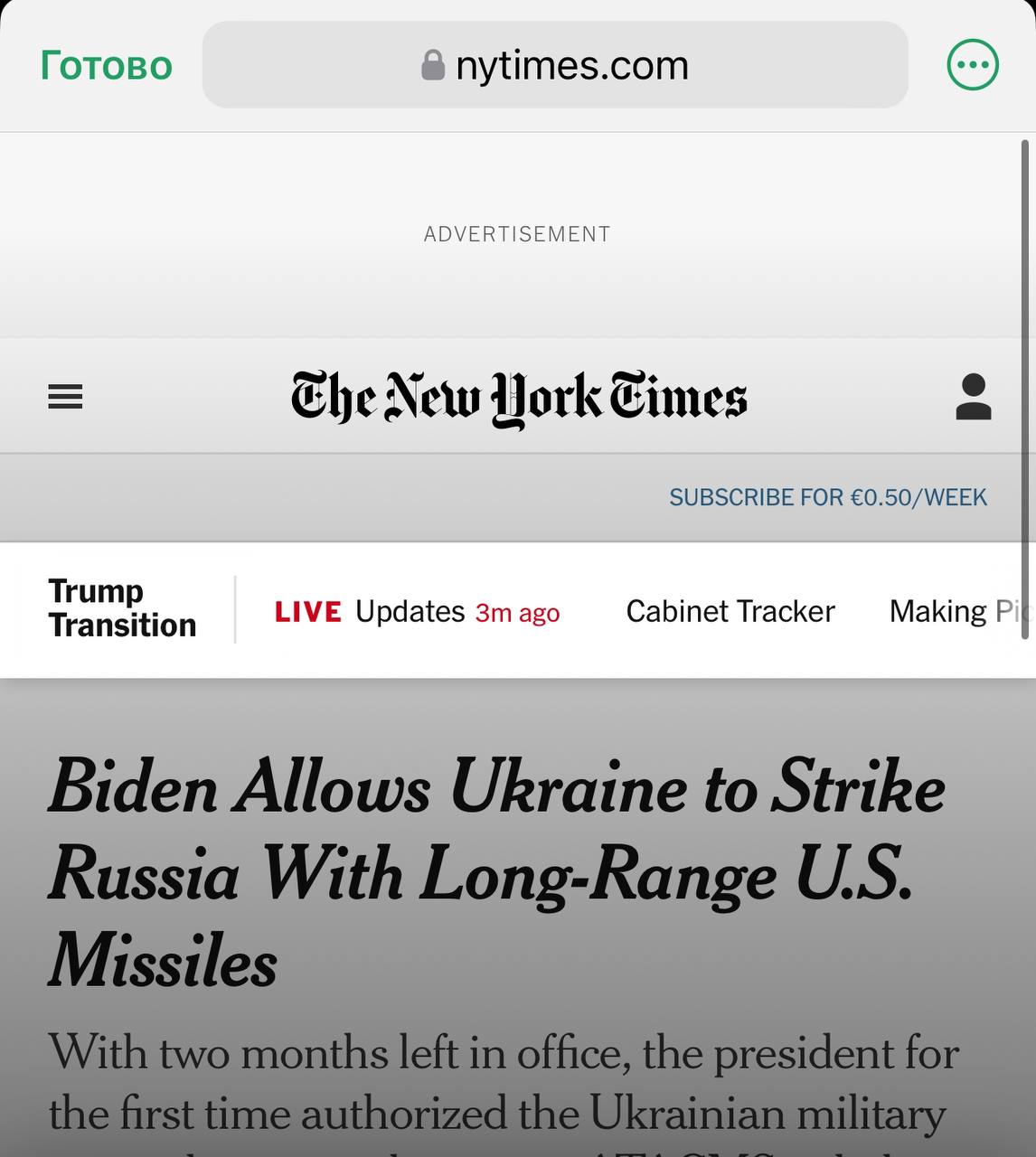Tap Subscribe for €0.50/week
The height and width of the screenshot is (1157, 1036).
tap(827, 497)
